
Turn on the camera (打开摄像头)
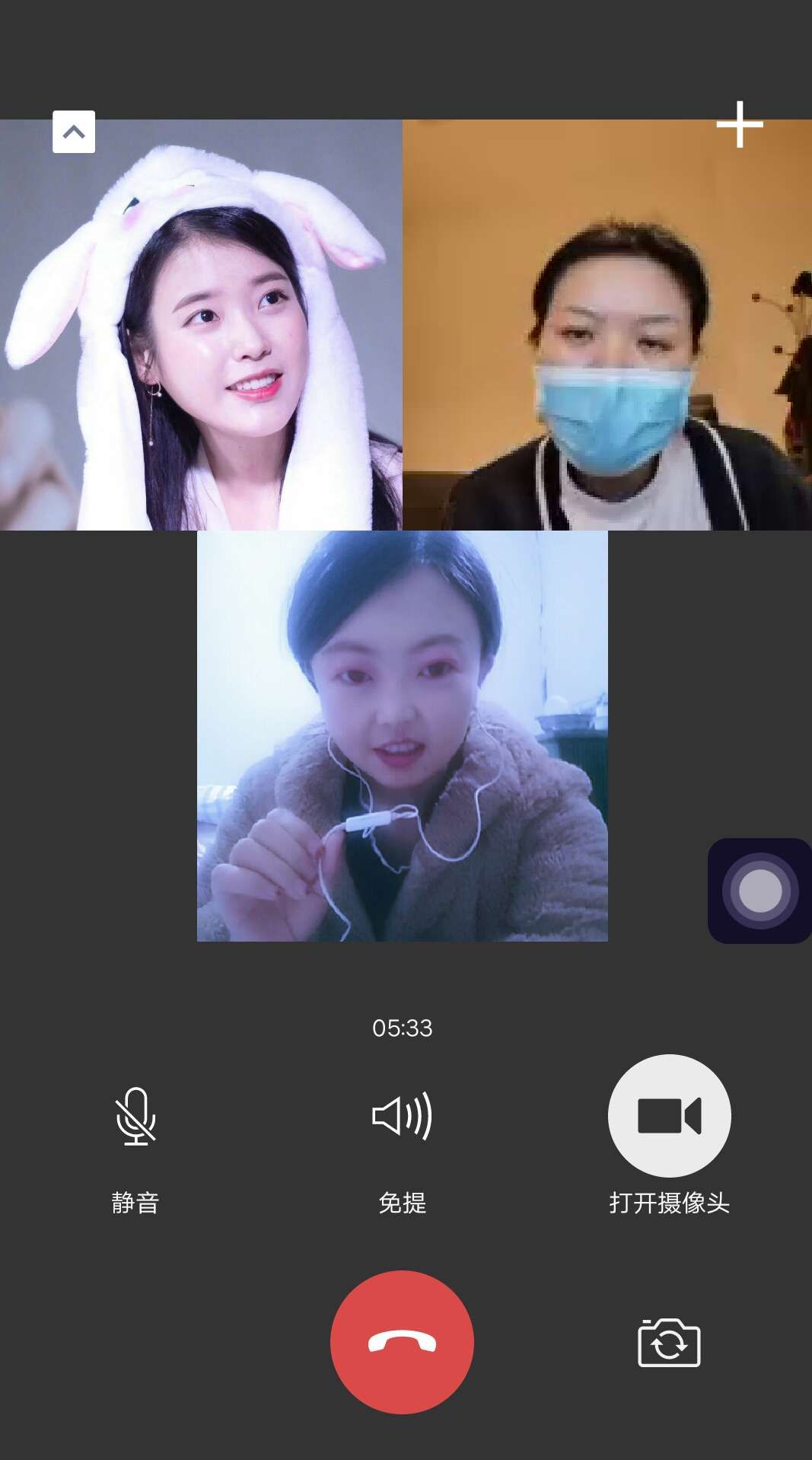(x=669, y=1116)
